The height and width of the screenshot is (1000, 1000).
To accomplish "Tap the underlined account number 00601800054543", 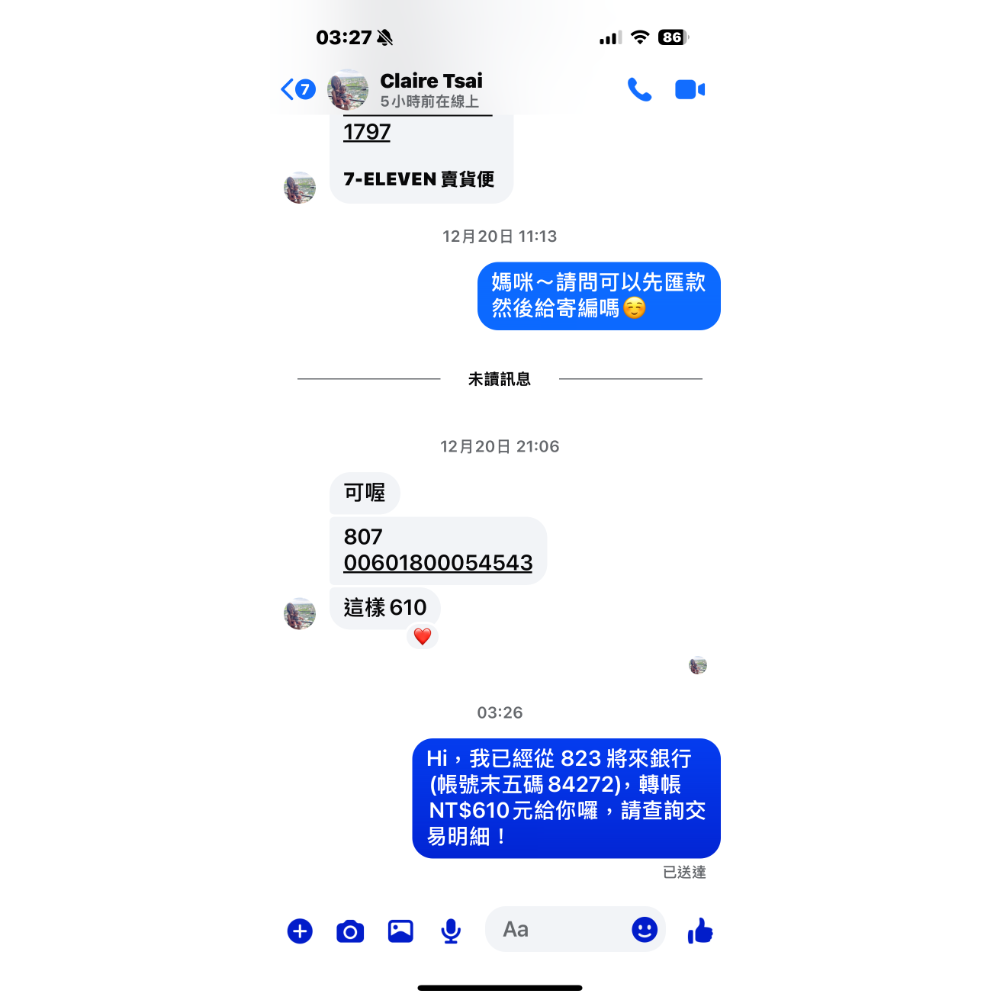I will click(438, 564).
